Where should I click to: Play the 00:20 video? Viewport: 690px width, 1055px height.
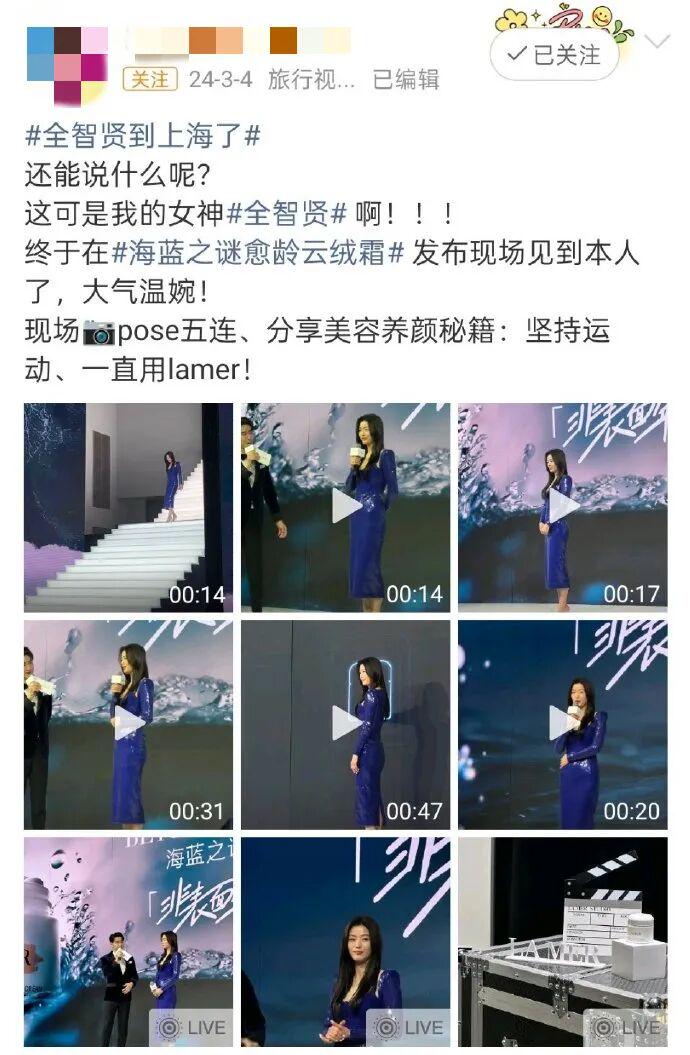click(x=563, y=724)
